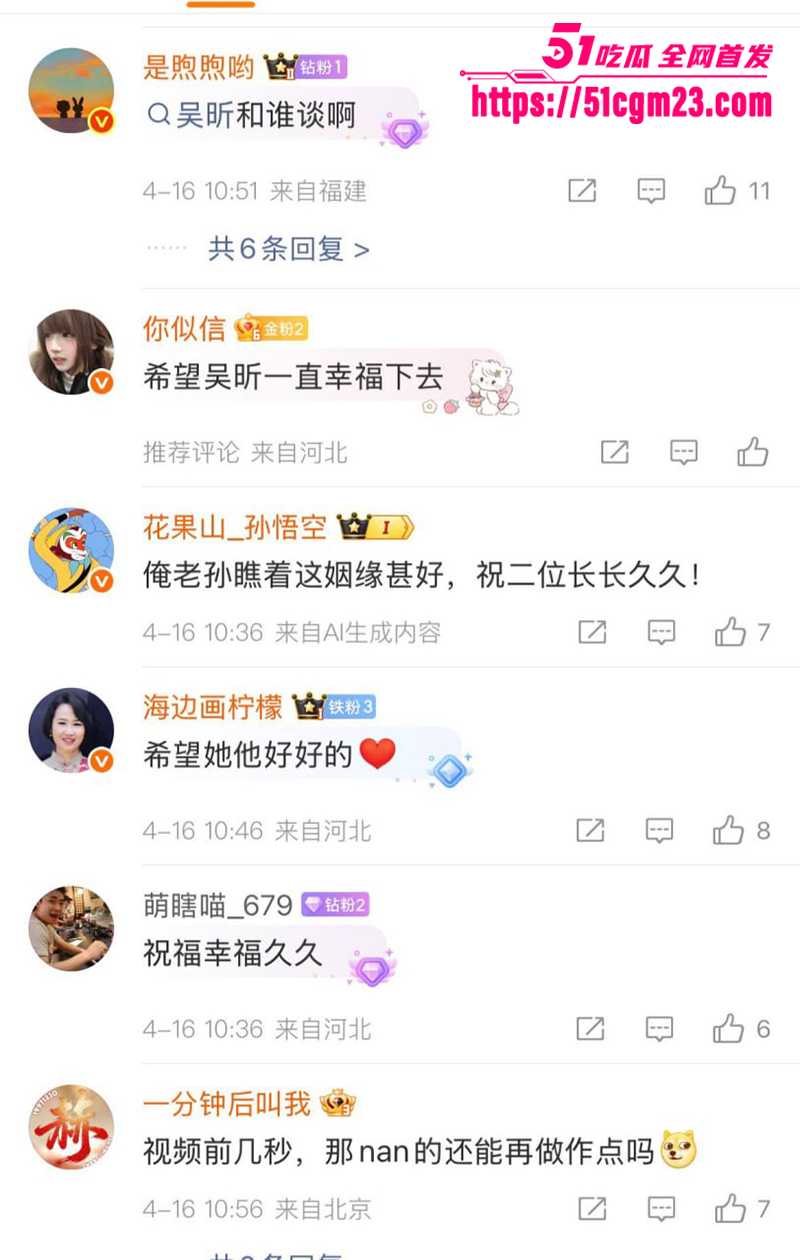Open the link https://51cgm23.com

coord(620,100)
